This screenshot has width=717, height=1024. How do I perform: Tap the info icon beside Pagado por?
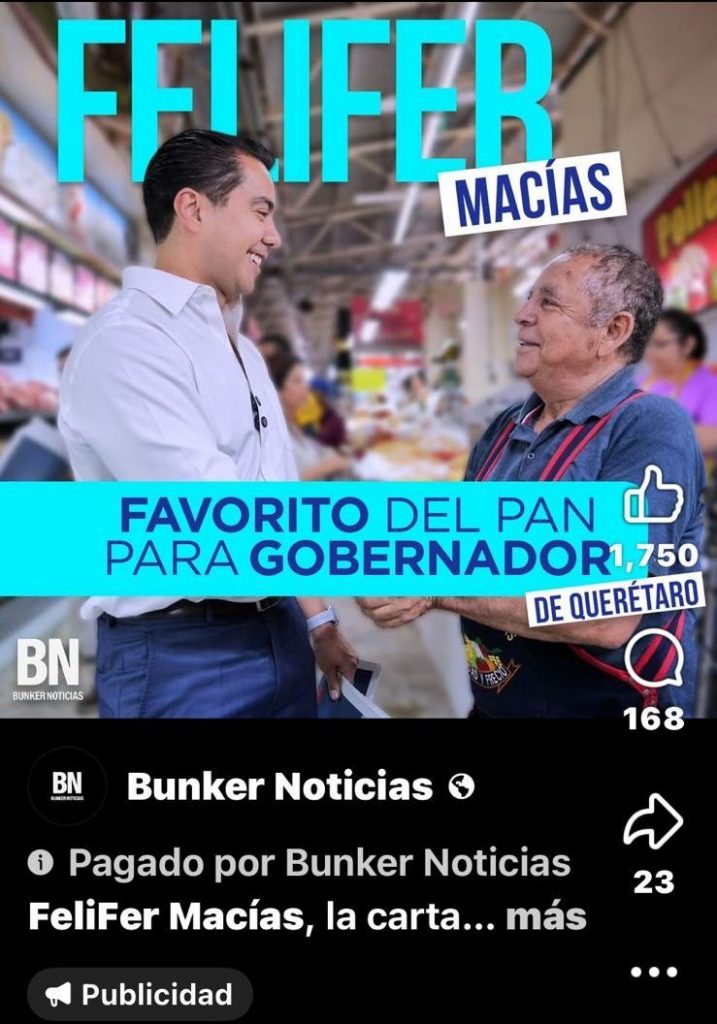tap(40, 863)
